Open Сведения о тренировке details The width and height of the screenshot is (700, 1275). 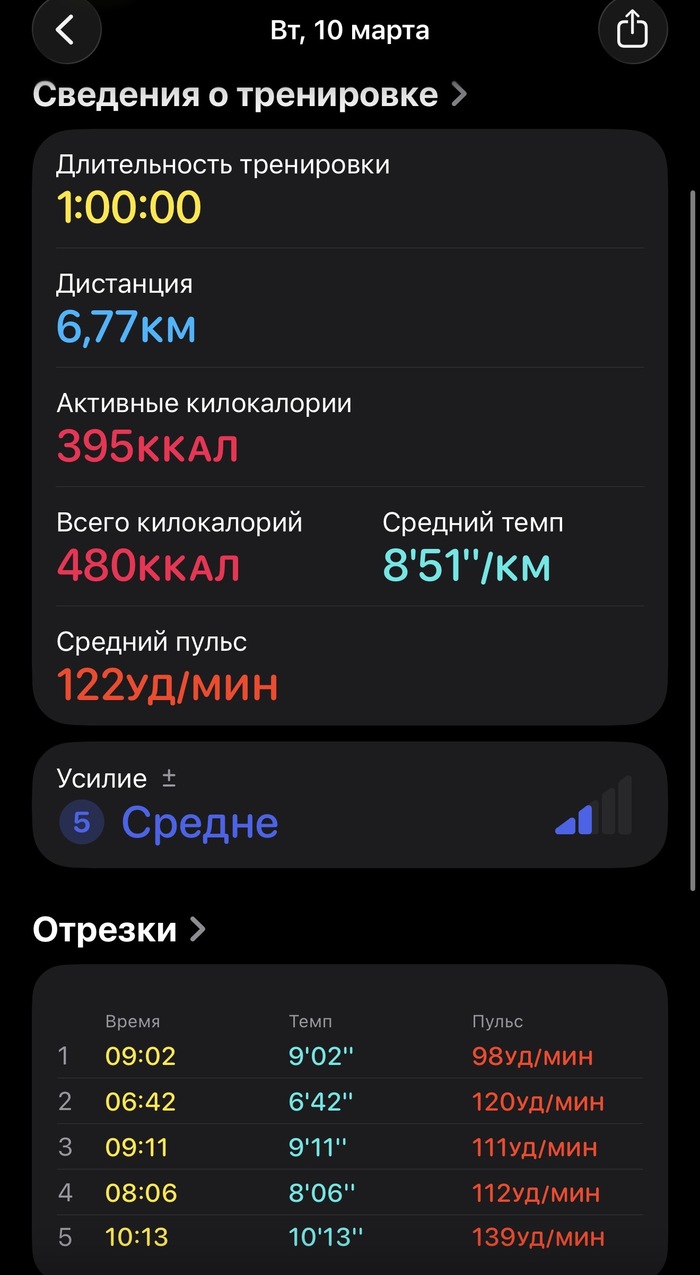tap(250, 95)
